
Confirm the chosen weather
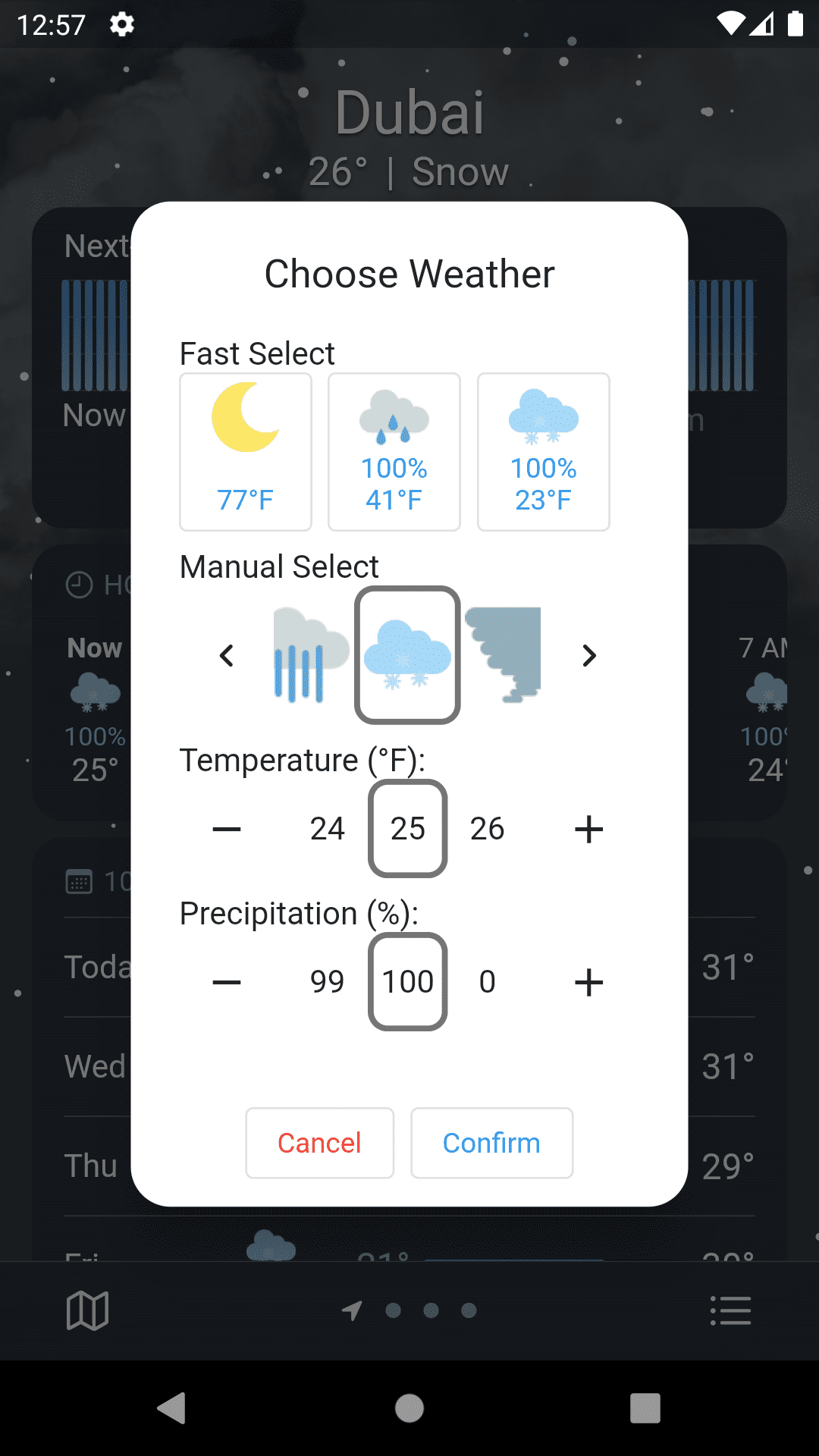point(491,1143)
